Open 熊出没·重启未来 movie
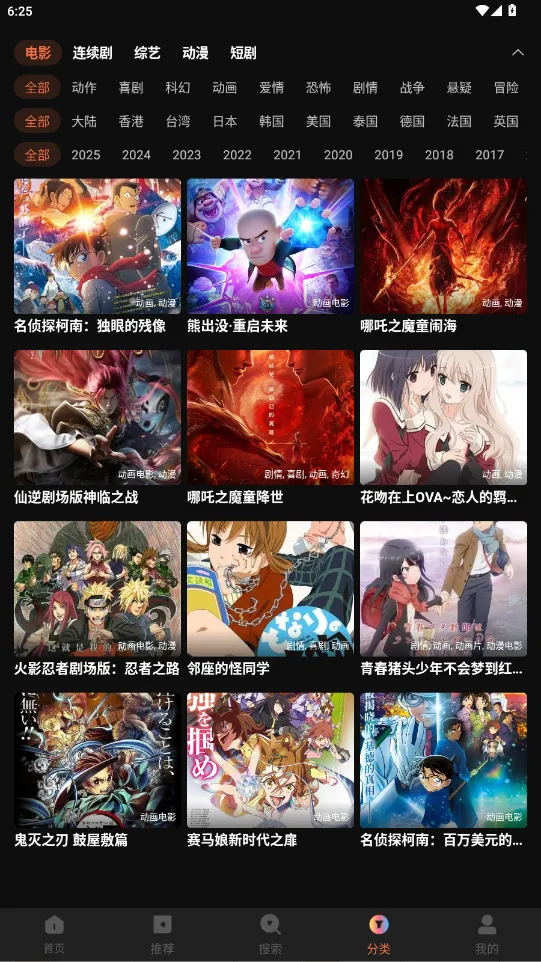The width and height of the screenshot is (541, 962). coord(270,256)
